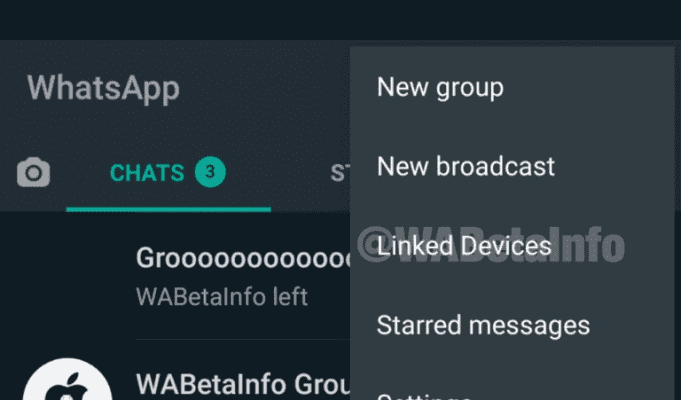Open the WABetaInfo Group chat
The image size is (681, 400).
[240, 383]
